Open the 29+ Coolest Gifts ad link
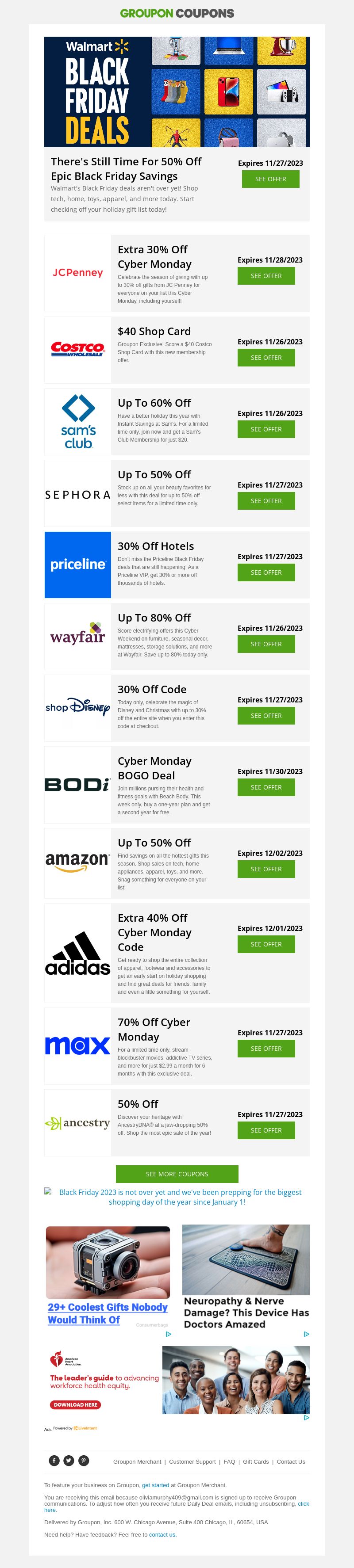 coord(107,1313)
